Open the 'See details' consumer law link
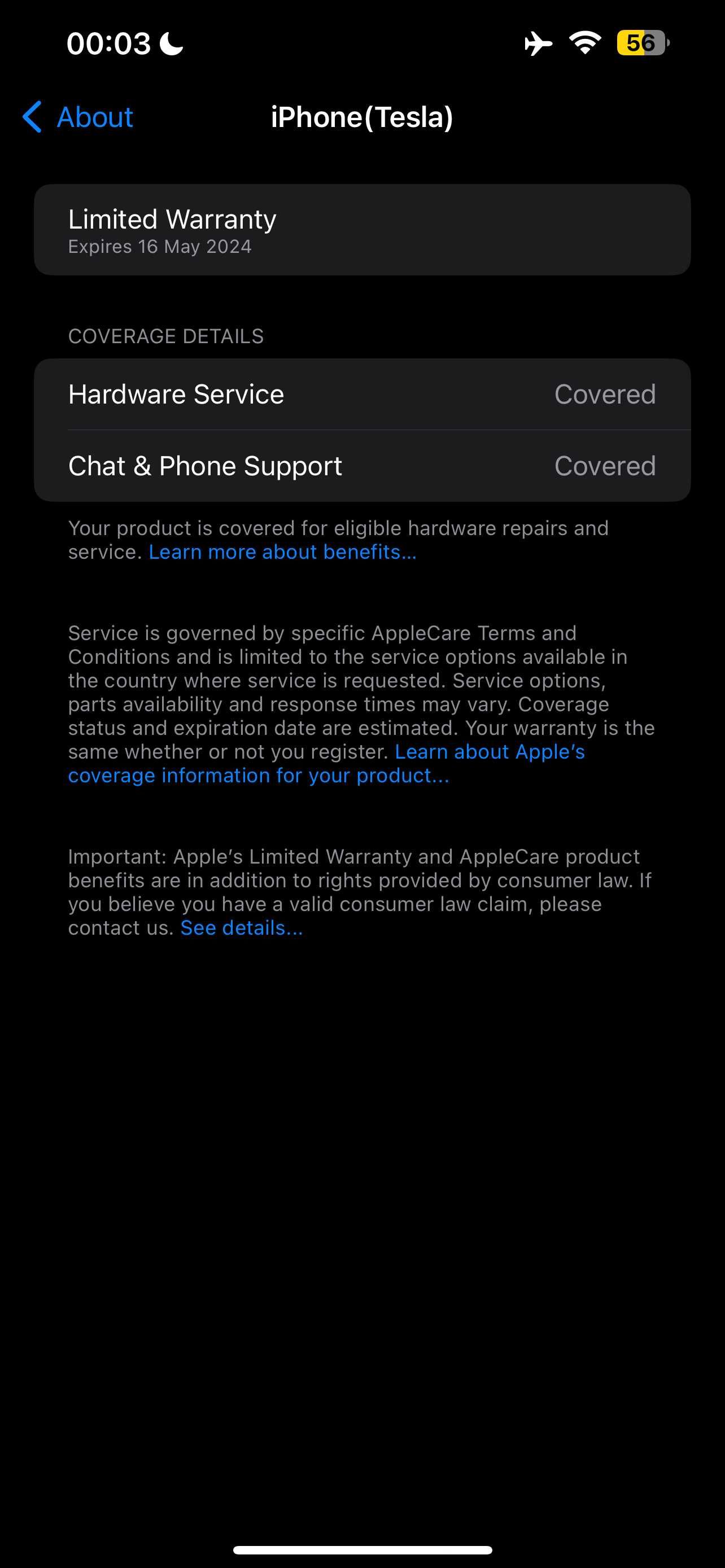Image resolution: width=725 pixels, height=1568 pixels. click(x=241, y=928)
